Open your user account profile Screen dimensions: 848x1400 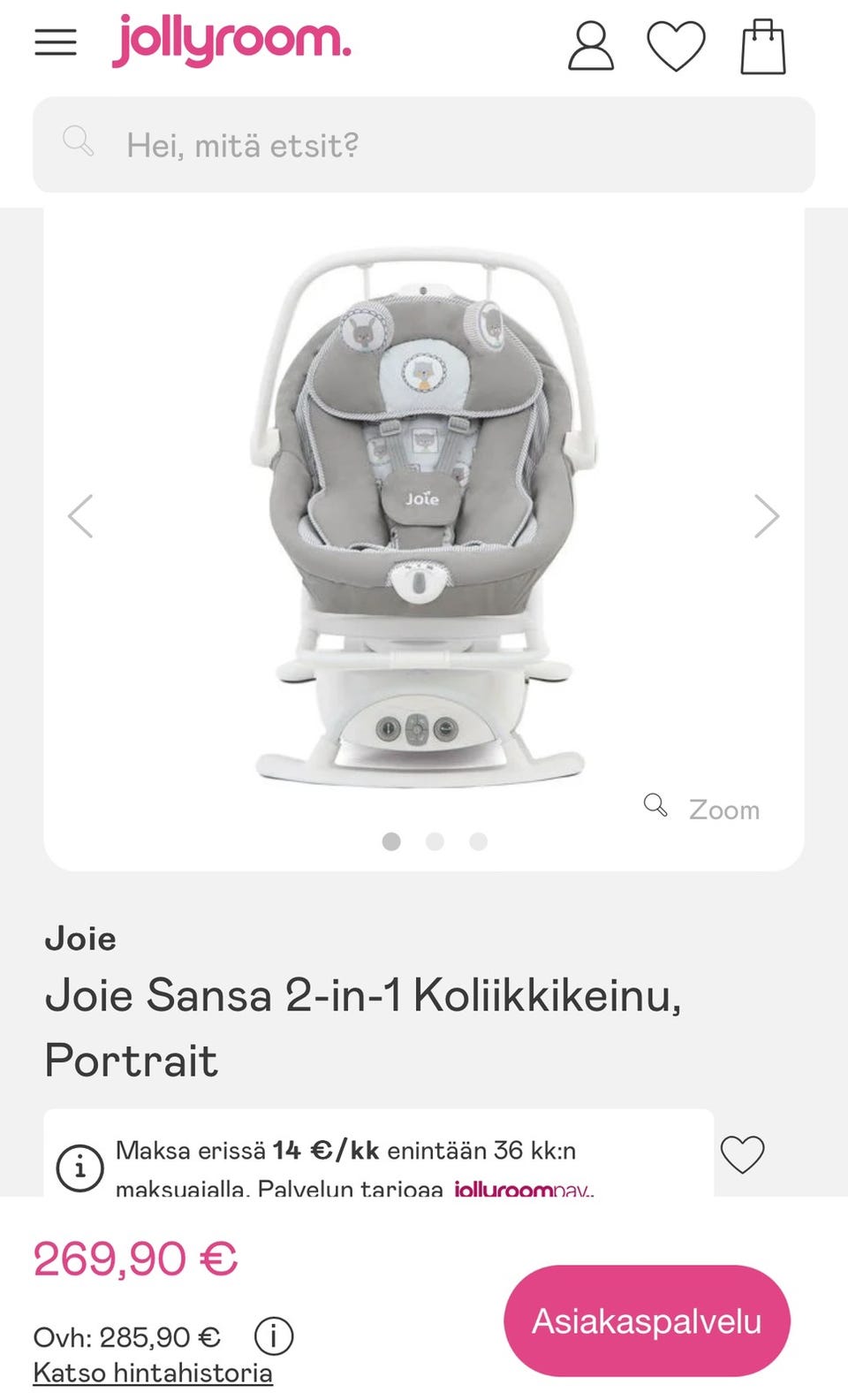pos(591,46)
